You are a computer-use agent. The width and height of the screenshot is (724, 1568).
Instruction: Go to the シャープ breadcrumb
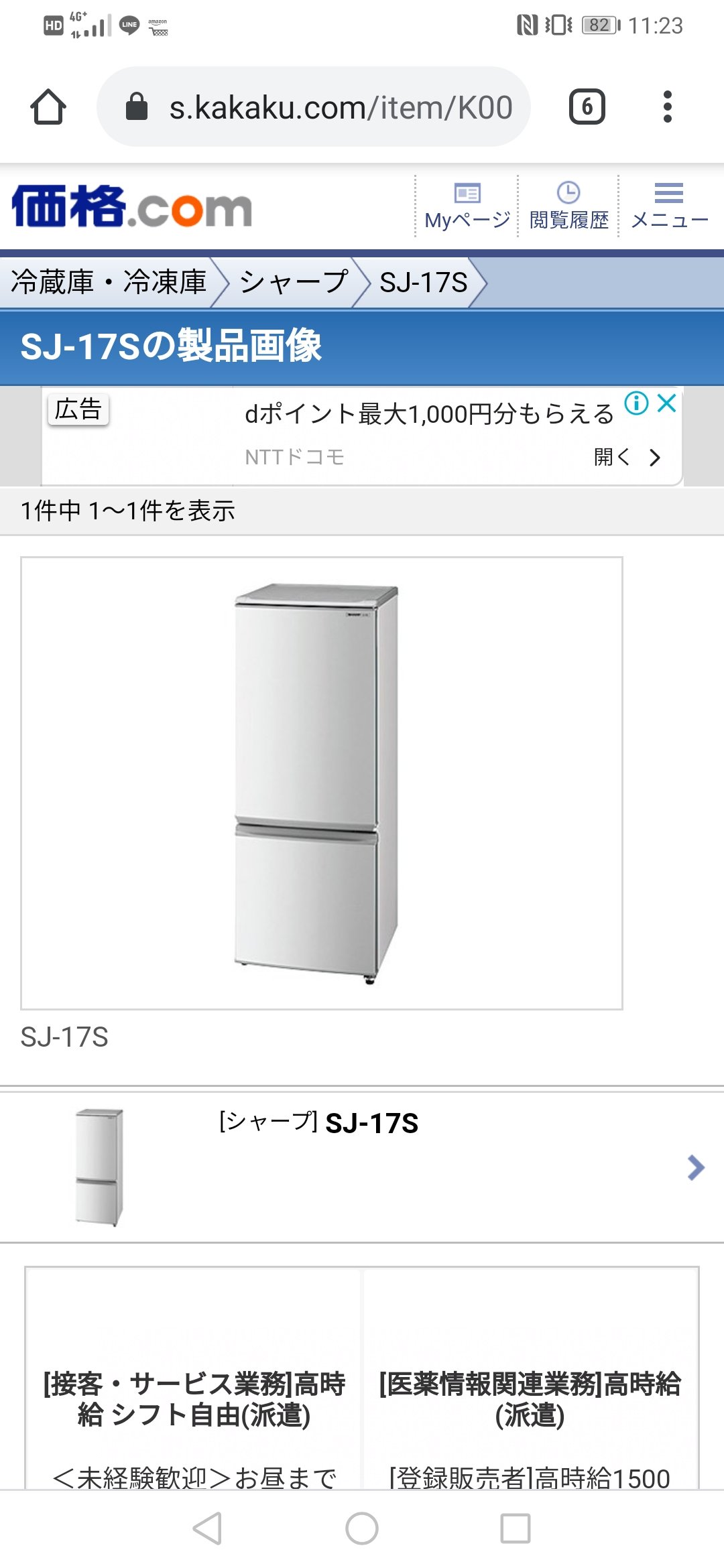click(x=294, y=282)
